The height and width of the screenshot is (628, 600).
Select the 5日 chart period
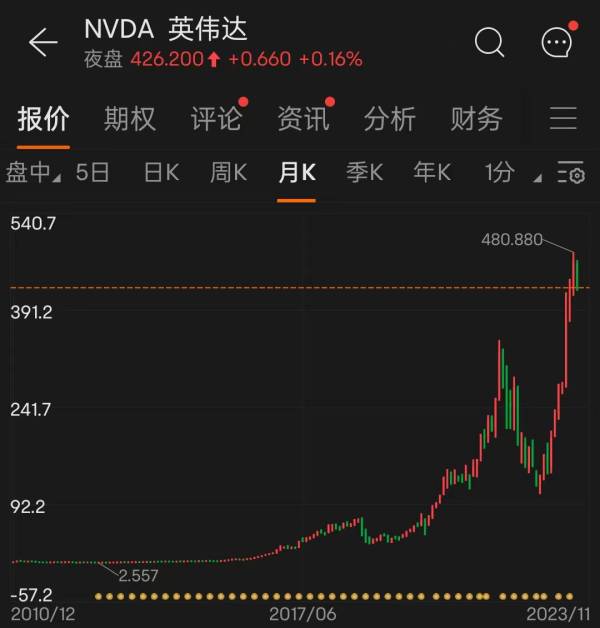[x=92, y=172]
